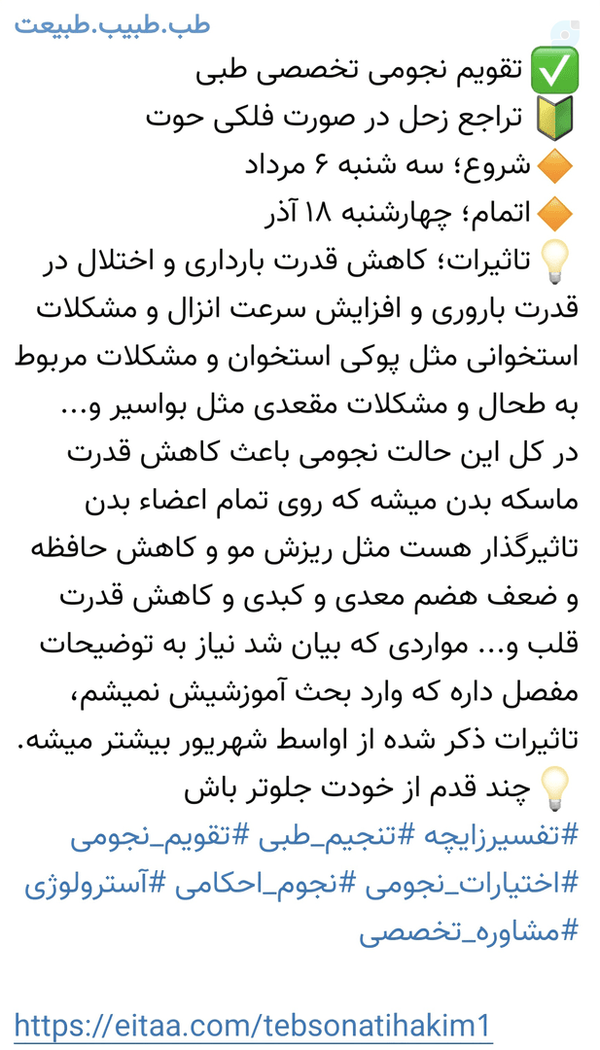Open the eitaa.com/tebsonatihakim1 link
The height and width of the screenshot is (1050, 600).
(x=253, y=1025)
